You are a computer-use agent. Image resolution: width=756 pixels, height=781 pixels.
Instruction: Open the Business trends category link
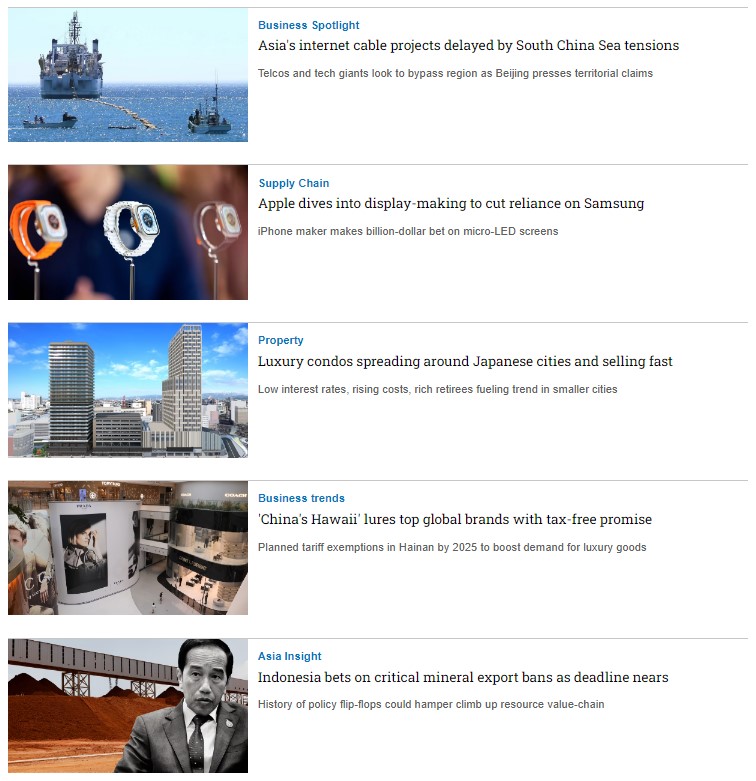point(301,498)
